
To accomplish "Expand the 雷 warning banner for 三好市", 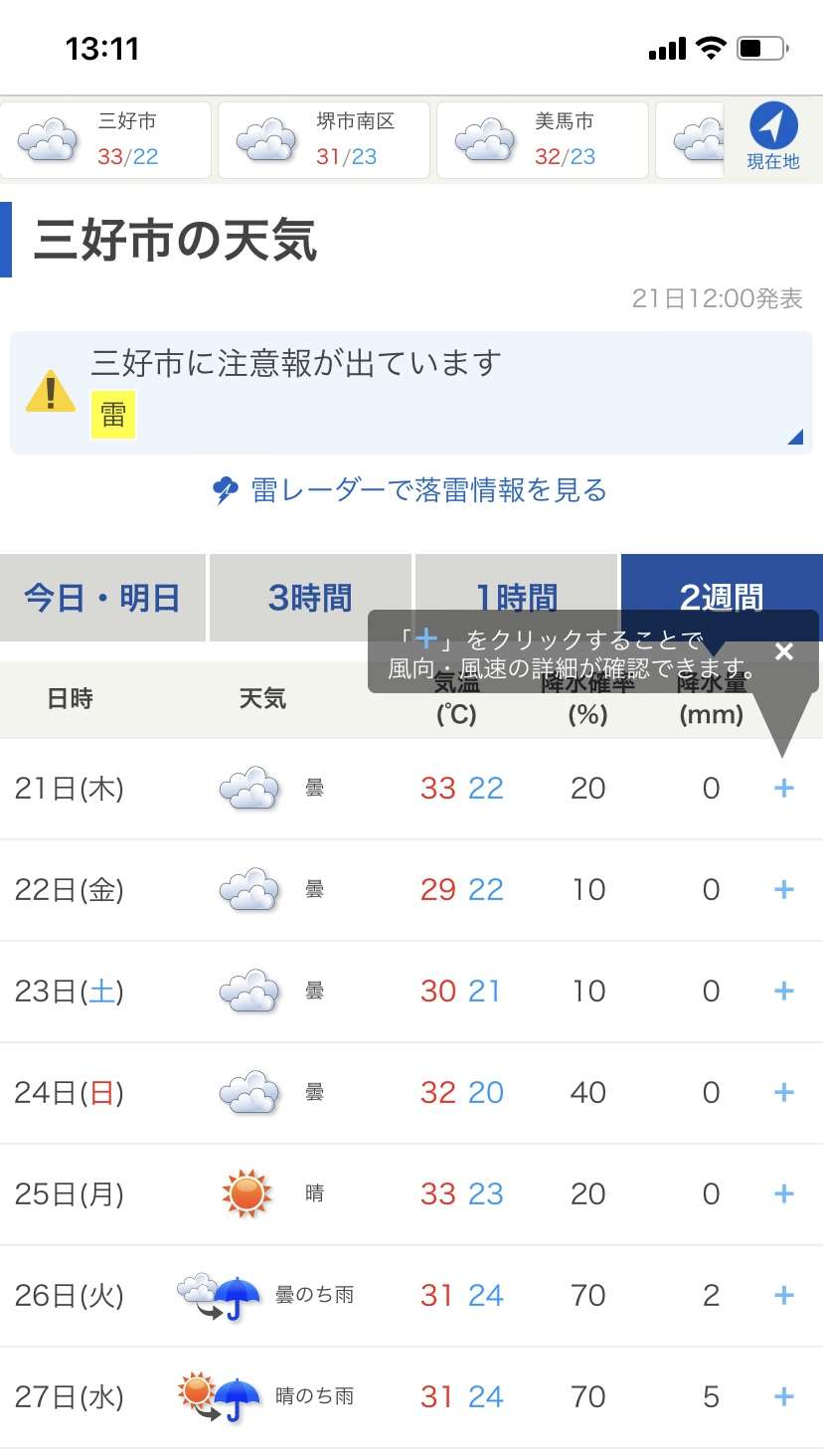I will point(411,394).
